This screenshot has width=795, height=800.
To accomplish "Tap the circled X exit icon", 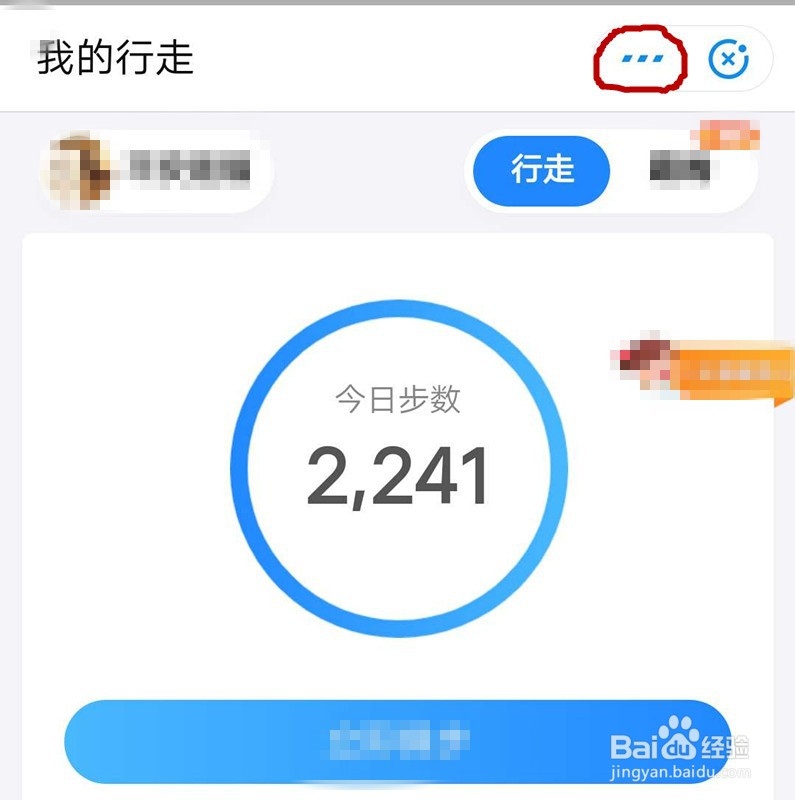I will coord(729,60).
